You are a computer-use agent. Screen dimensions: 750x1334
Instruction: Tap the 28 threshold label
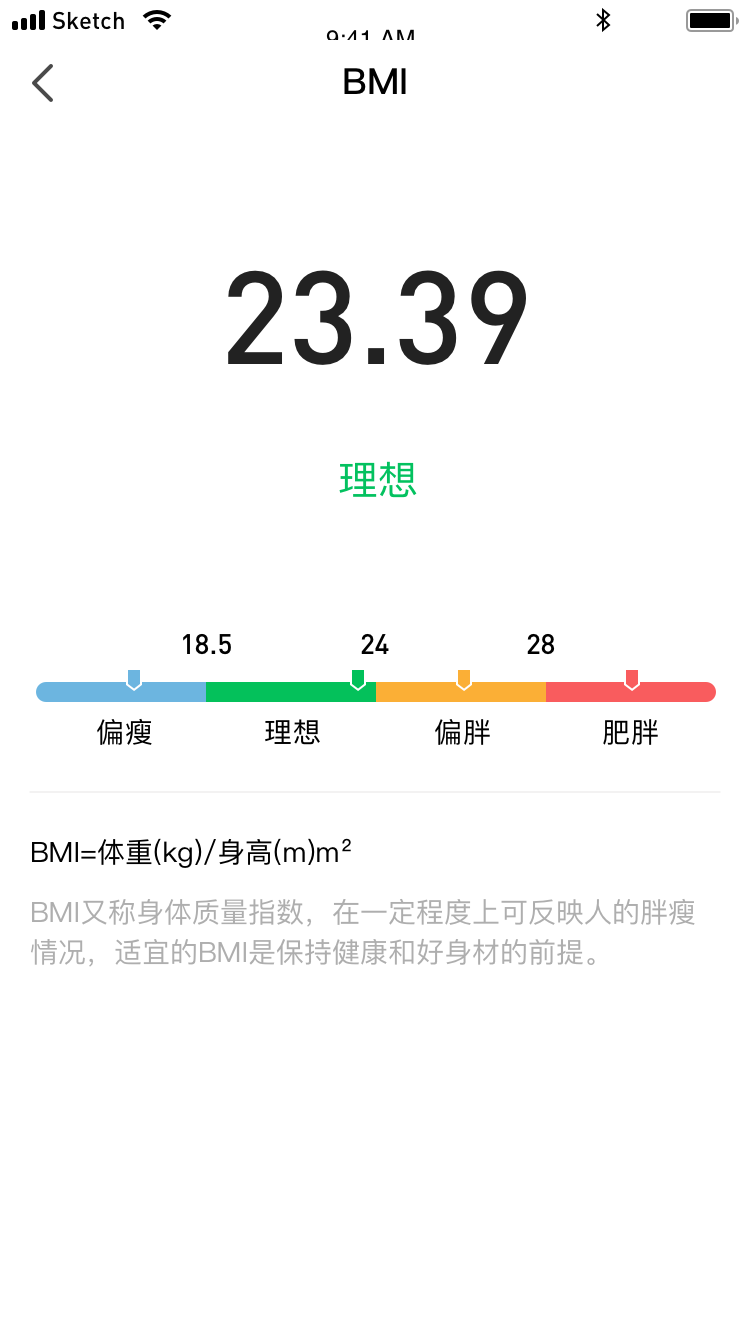click(541, 645)
